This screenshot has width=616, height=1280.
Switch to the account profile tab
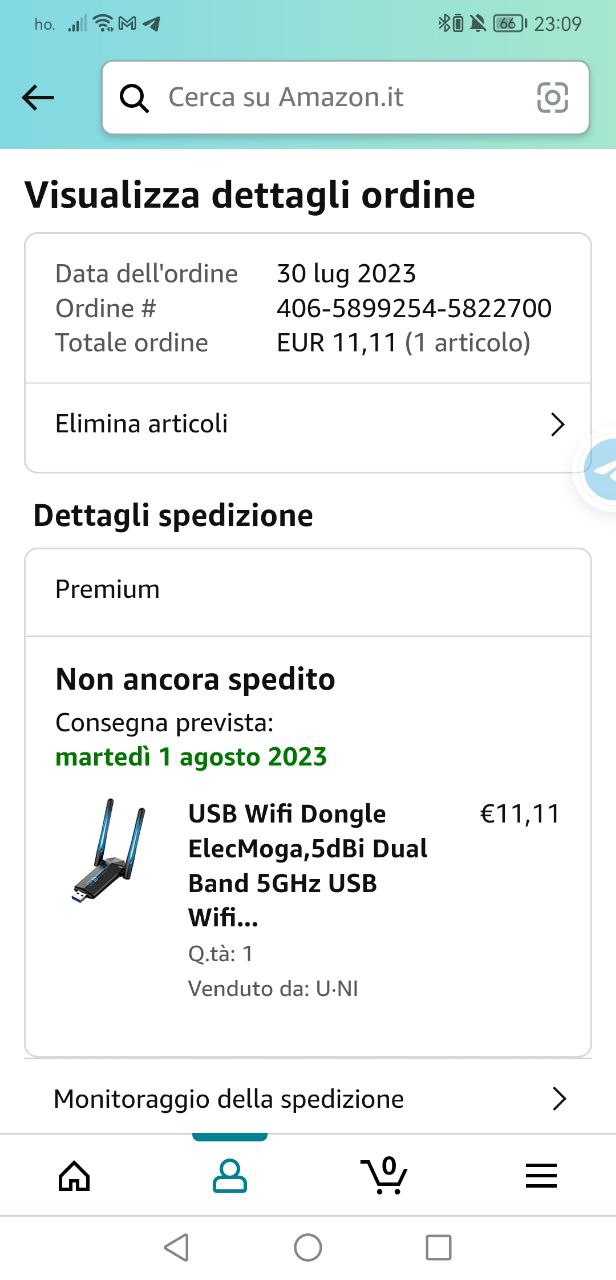pyautogui.click(x=230, y=1176)
